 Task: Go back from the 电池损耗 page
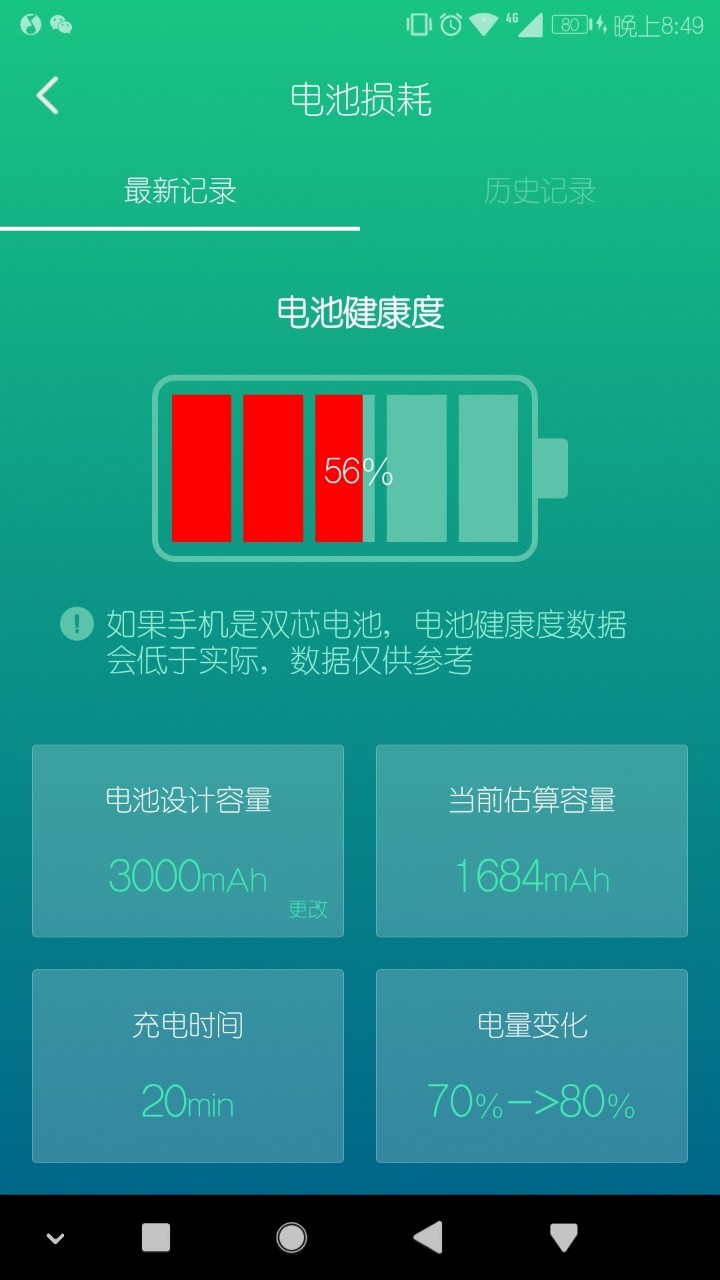pos(47,97)
